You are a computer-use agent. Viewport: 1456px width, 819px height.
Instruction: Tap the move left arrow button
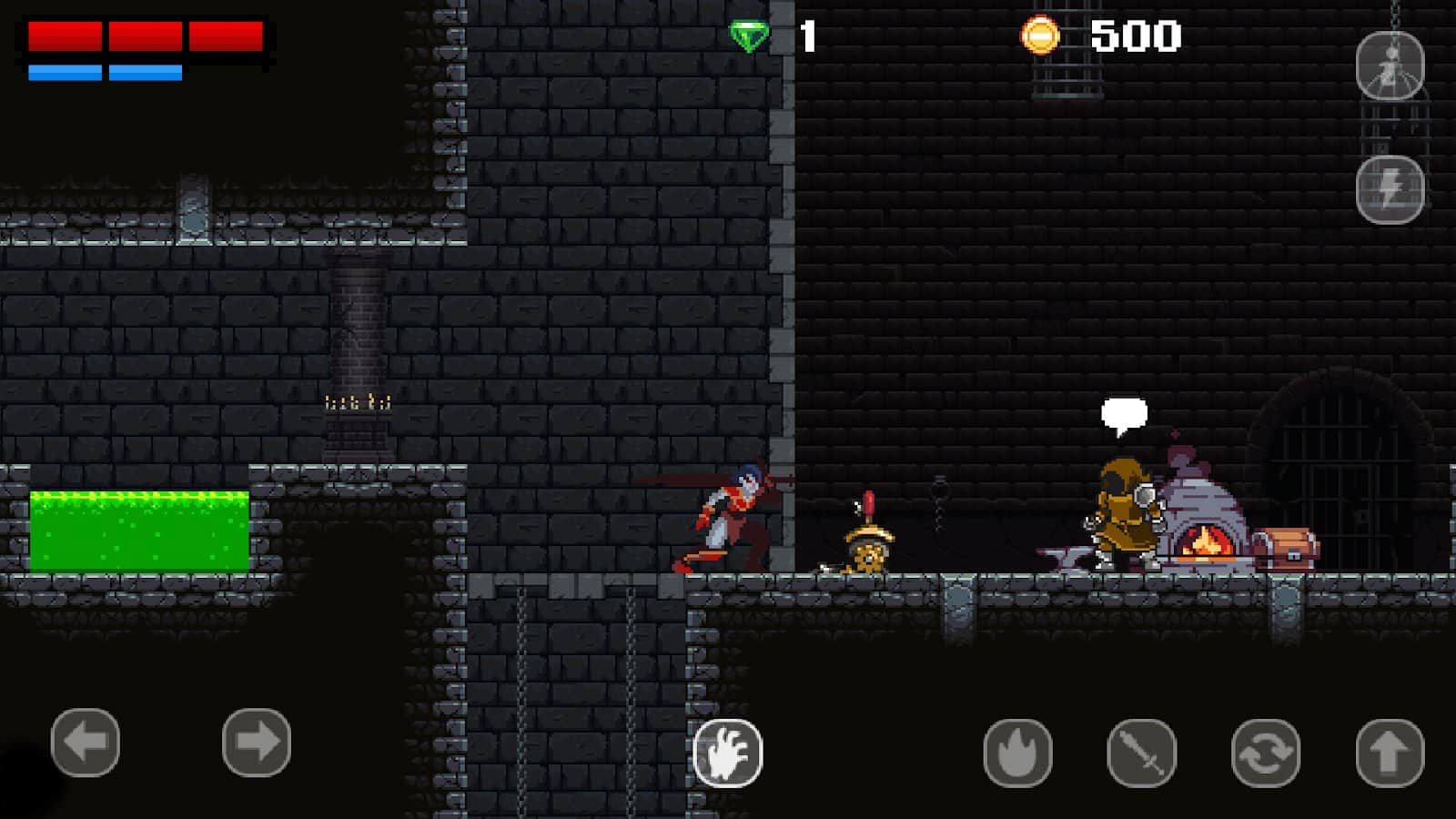point(86,743)
